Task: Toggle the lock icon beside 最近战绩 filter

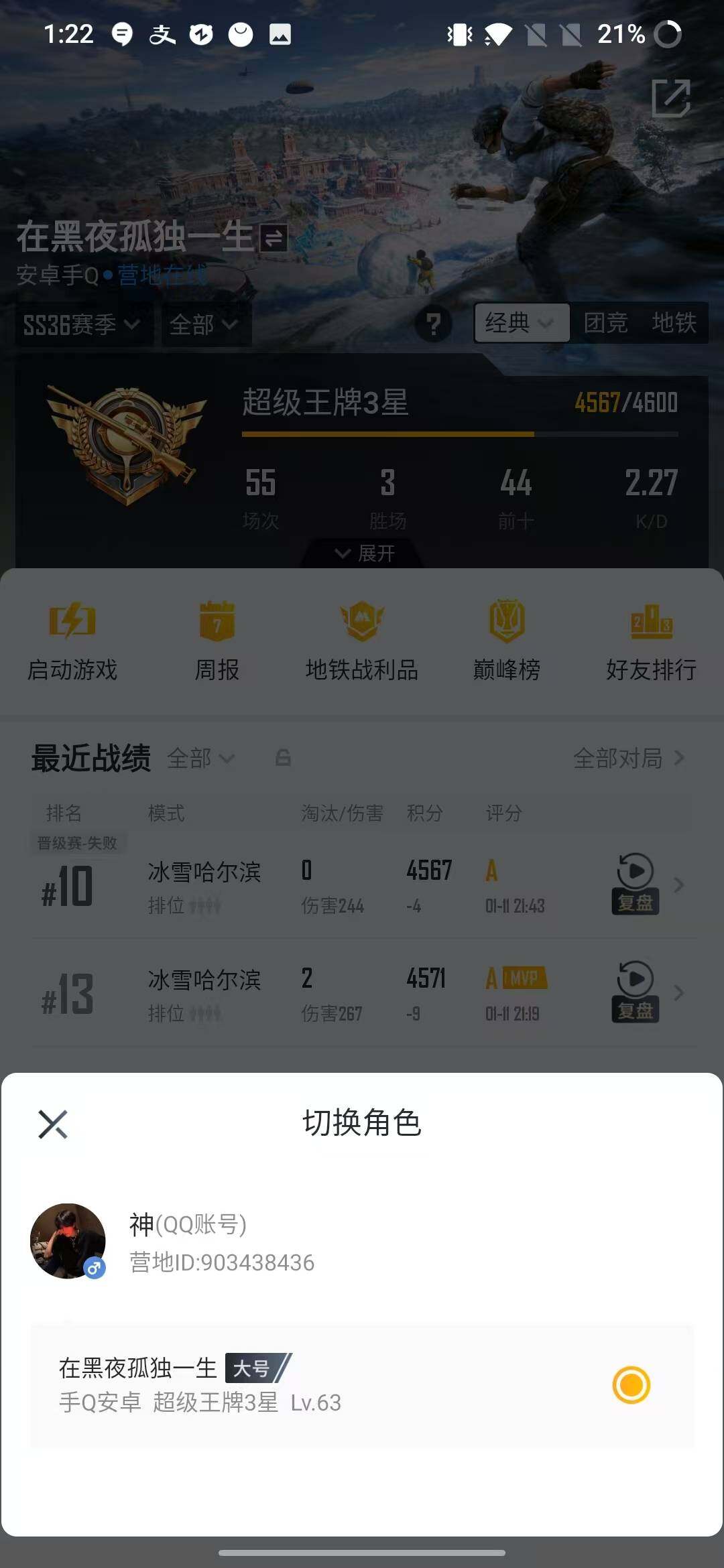Action: 283,759
